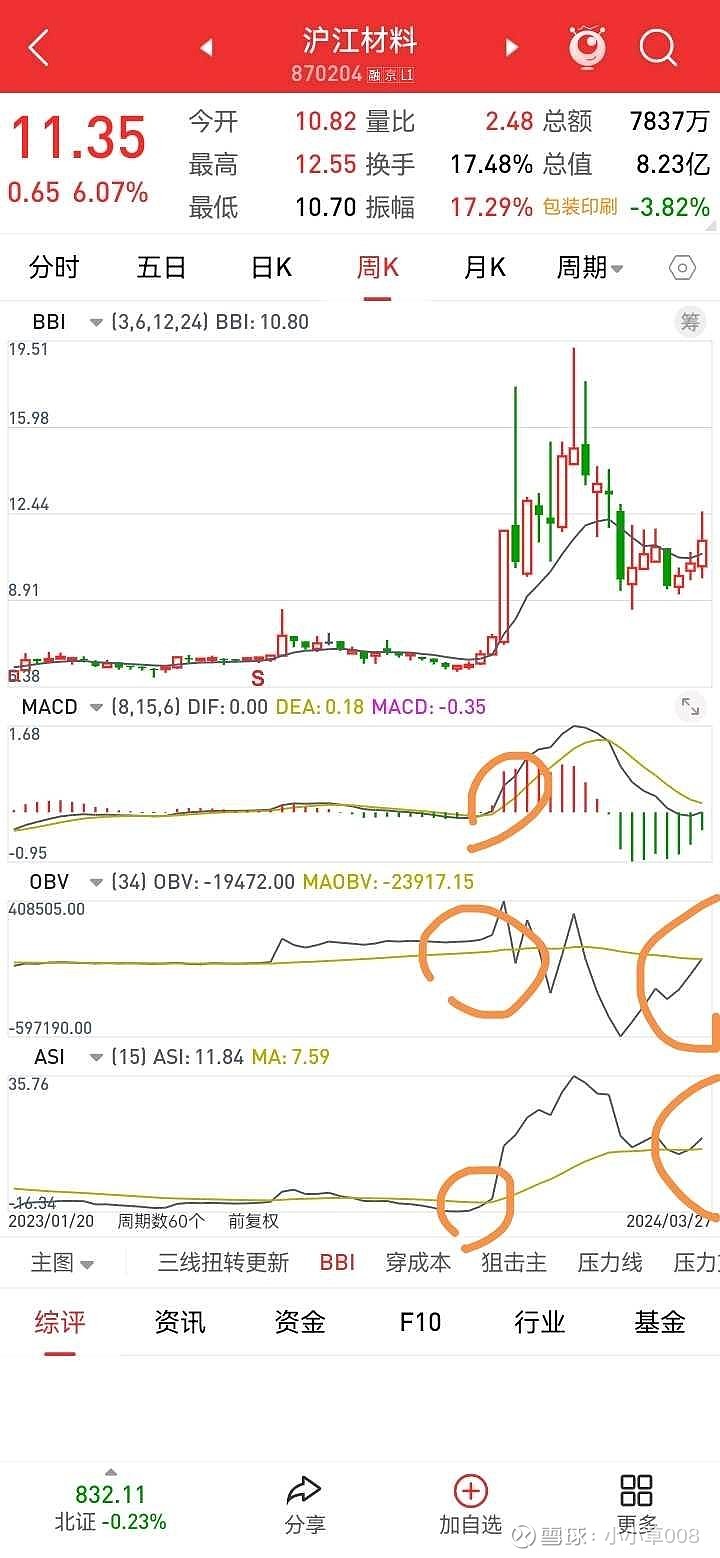Click the red live broadcast icon in header
Image resolution: width=720 pixels, height=1558 pixels.
[x=588, y=46]
